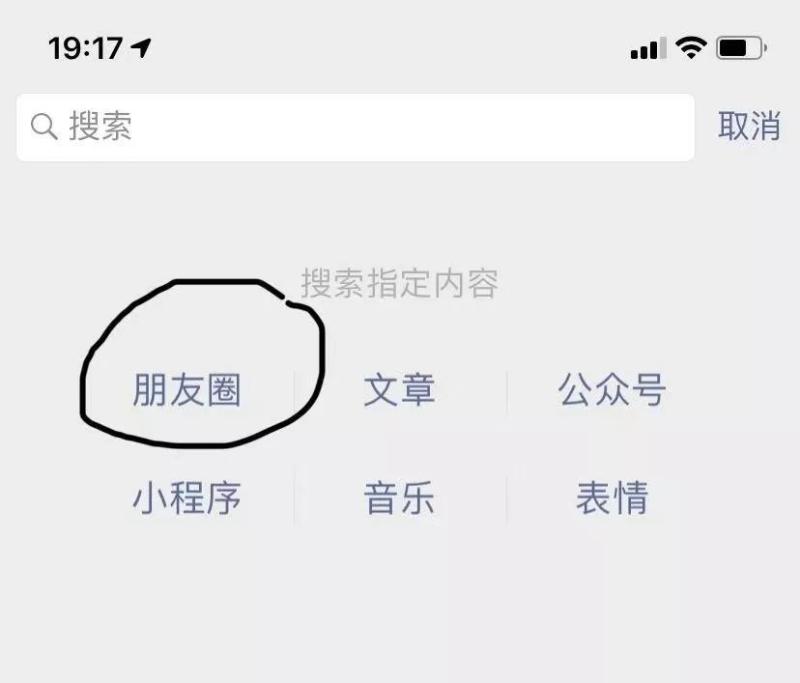Screen dimensions: 800x683
Task: Choose 公众号 as search scope
Action: click(611, 391)
